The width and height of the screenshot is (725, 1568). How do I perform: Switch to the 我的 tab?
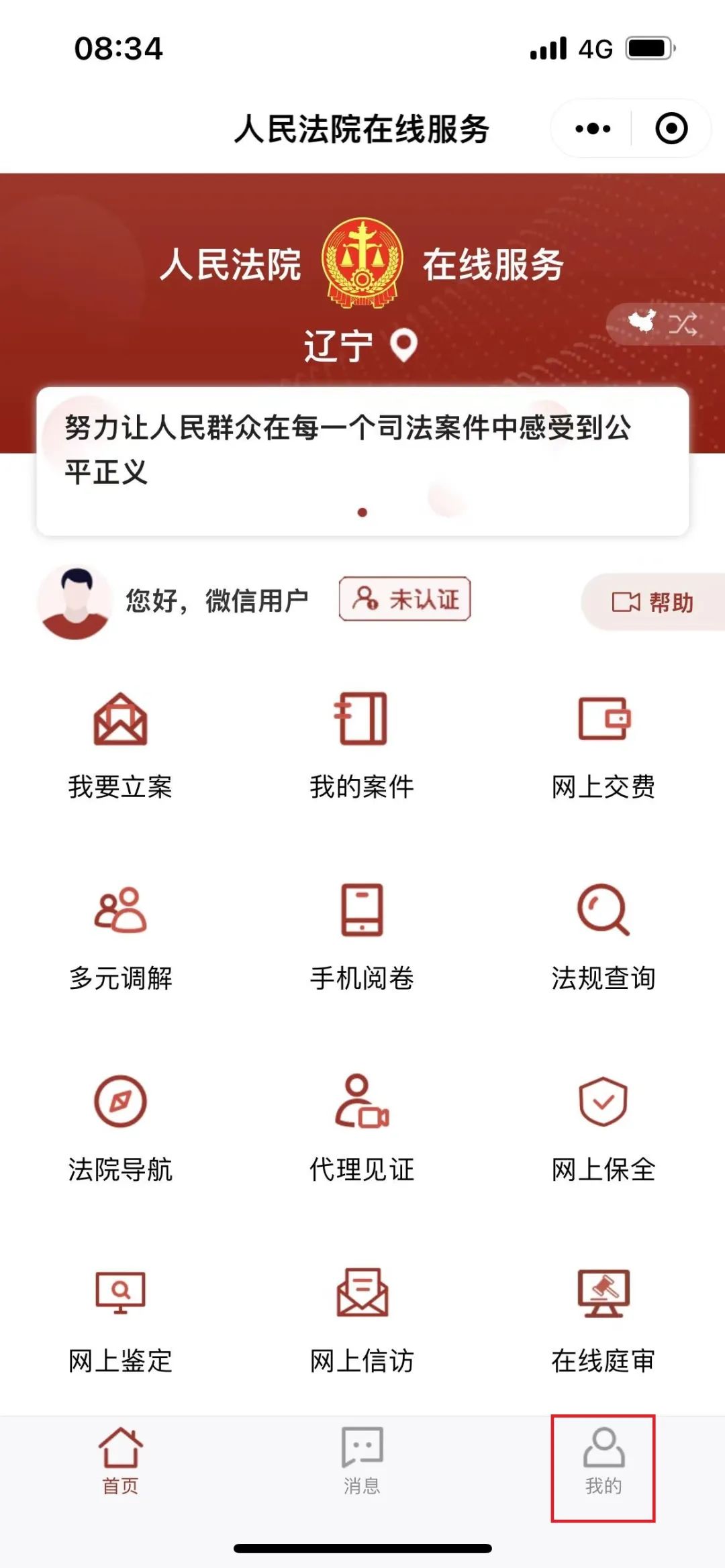603,1461
